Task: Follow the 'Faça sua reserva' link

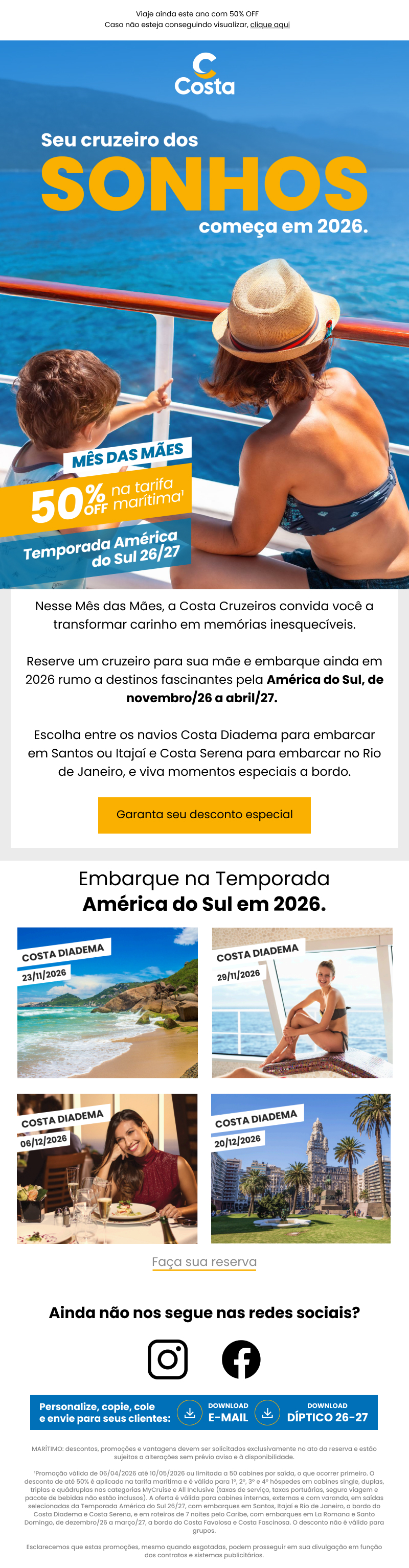Action: [x=204, y=1262]
